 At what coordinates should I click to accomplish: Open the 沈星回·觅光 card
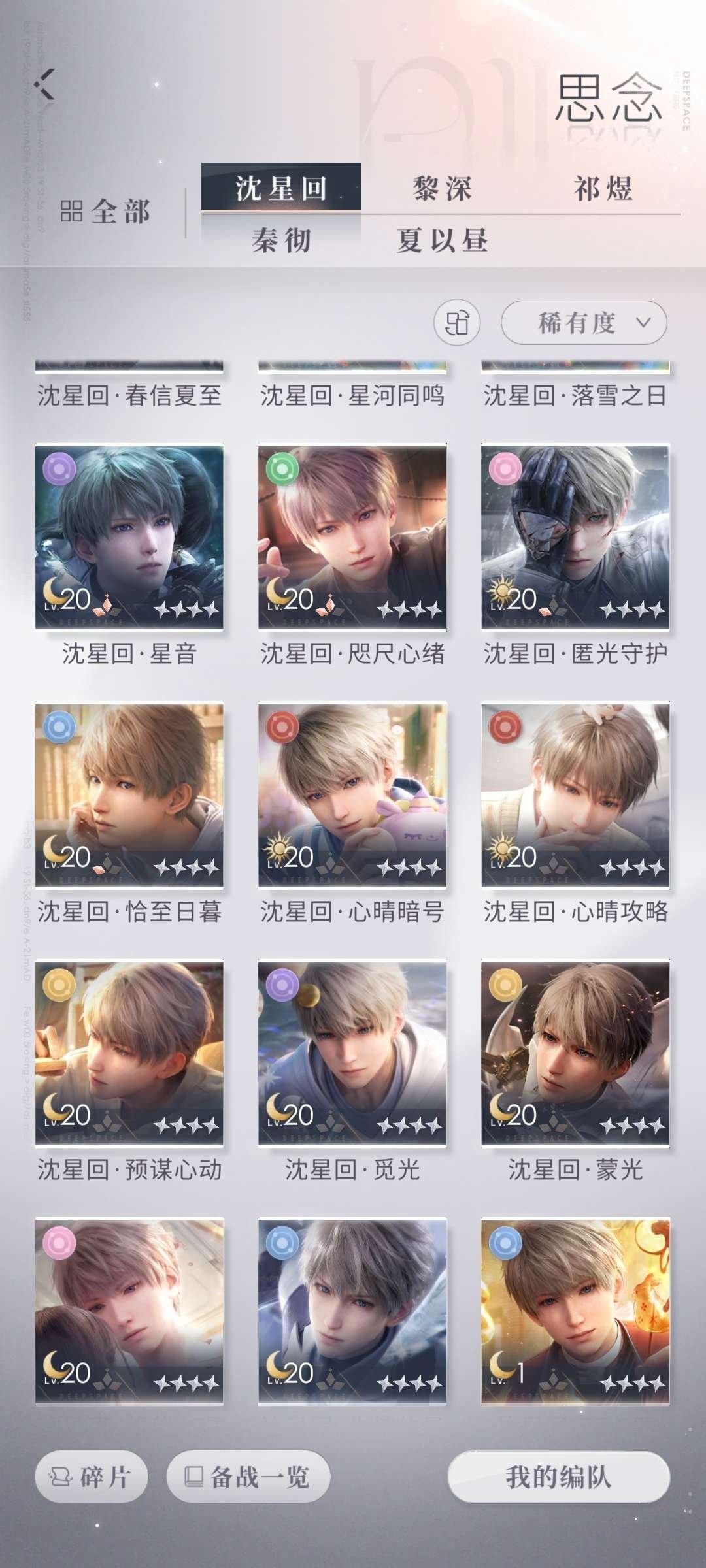point(352,1053)
